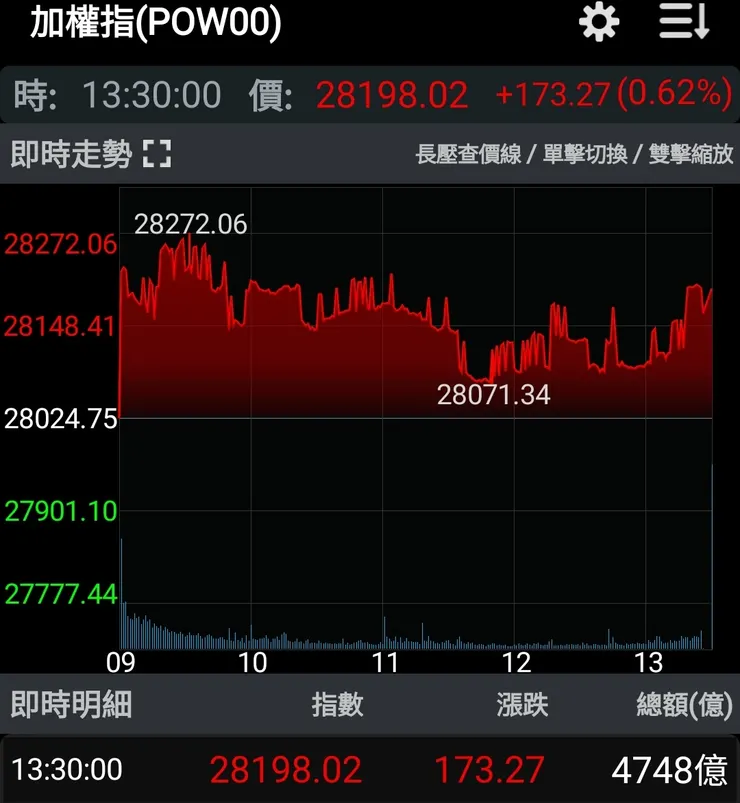The height and width of the screenshot is (803, 740).
Task: Select the low label 28071.34 on chart
Action: point(494,394)
